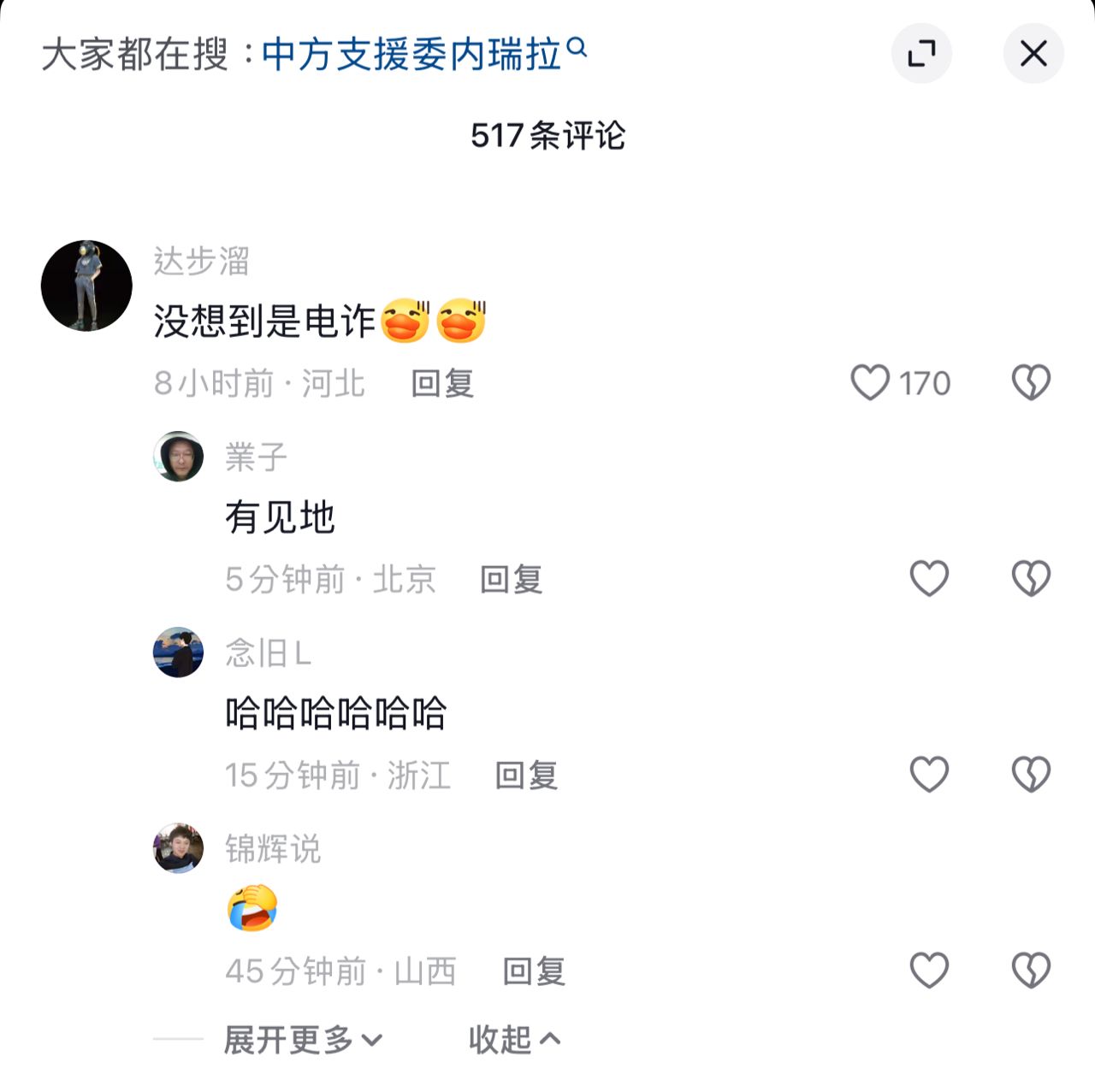
Task: Open 达步溜's profile avatar
Action: pos(86,286)
